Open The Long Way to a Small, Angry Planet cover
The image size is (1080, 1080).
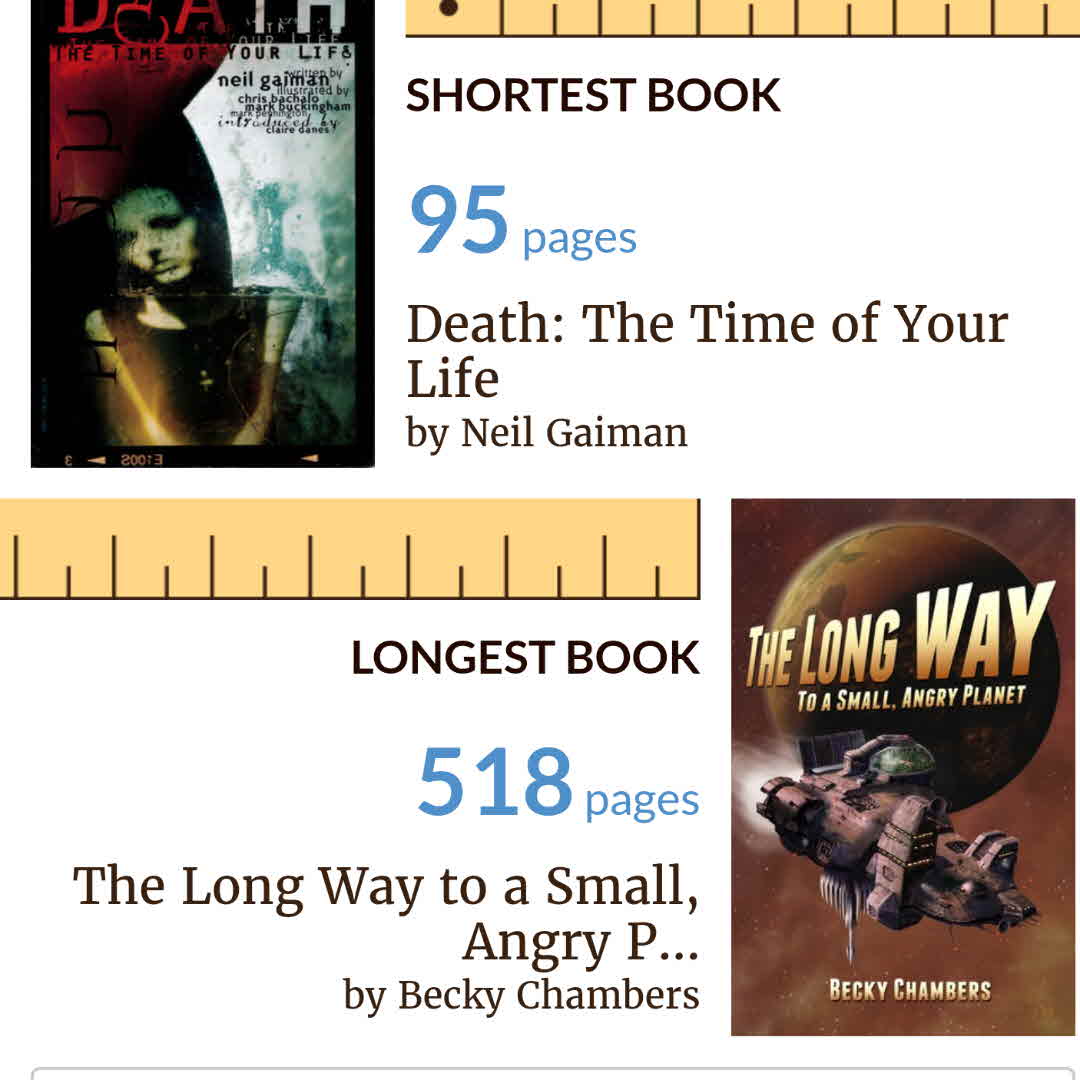point(902,766)
